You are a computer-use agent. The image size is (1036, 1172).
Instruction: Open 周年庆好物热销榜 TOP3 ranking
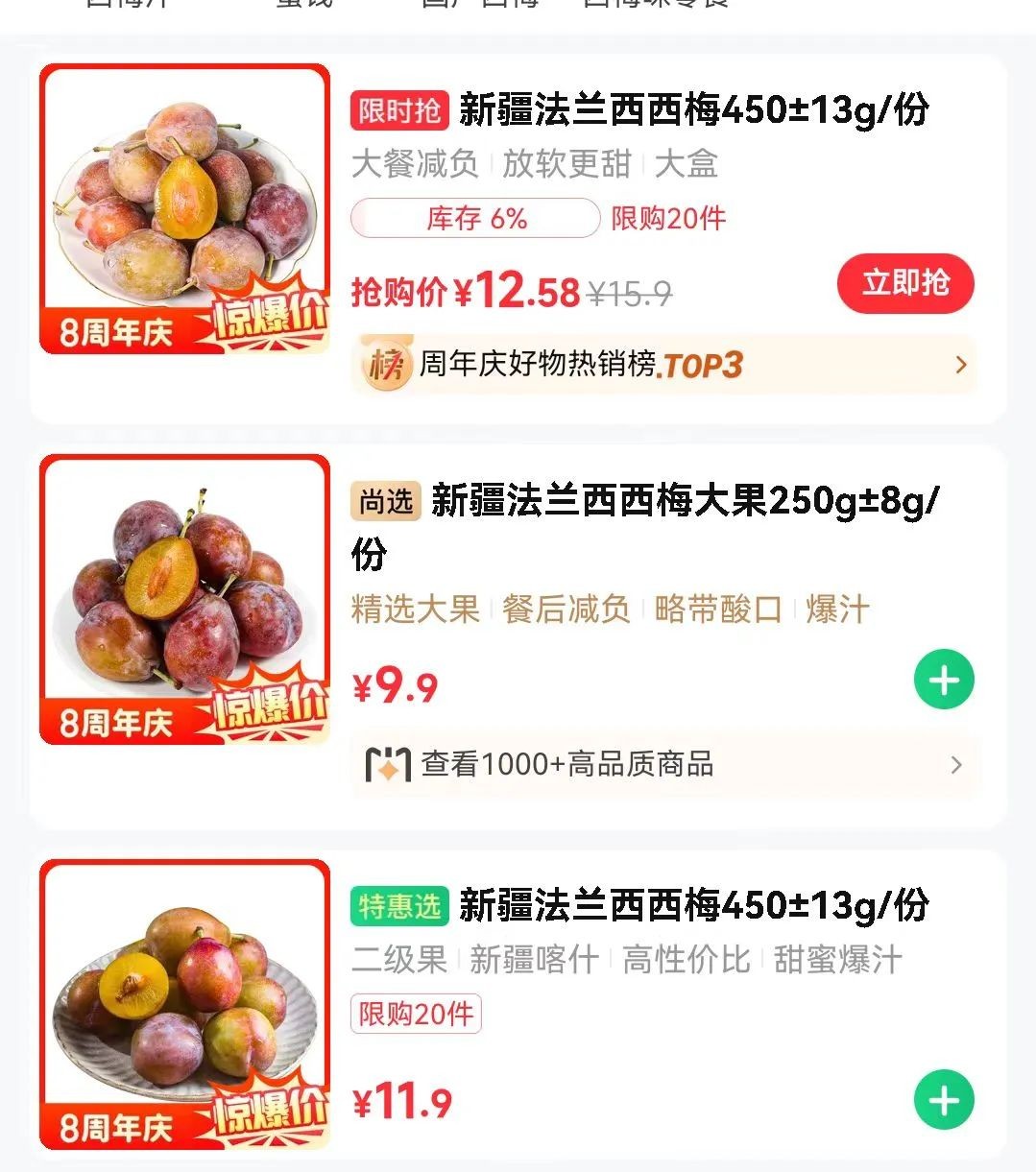(663, 365)
